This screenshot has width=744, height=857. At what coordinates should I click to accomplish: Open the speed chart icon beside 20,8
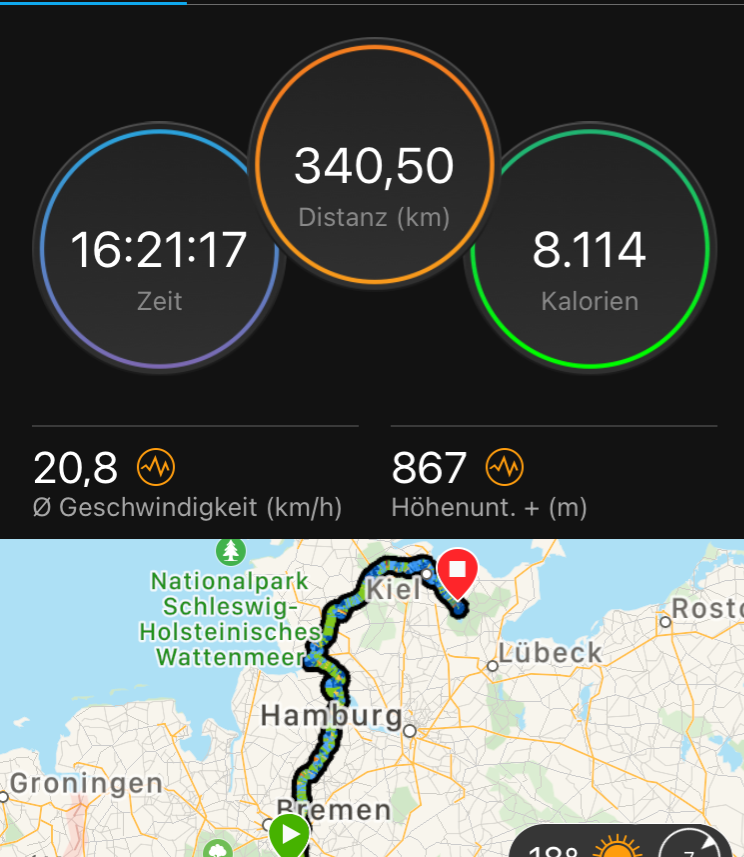click(x=156, y=467)
